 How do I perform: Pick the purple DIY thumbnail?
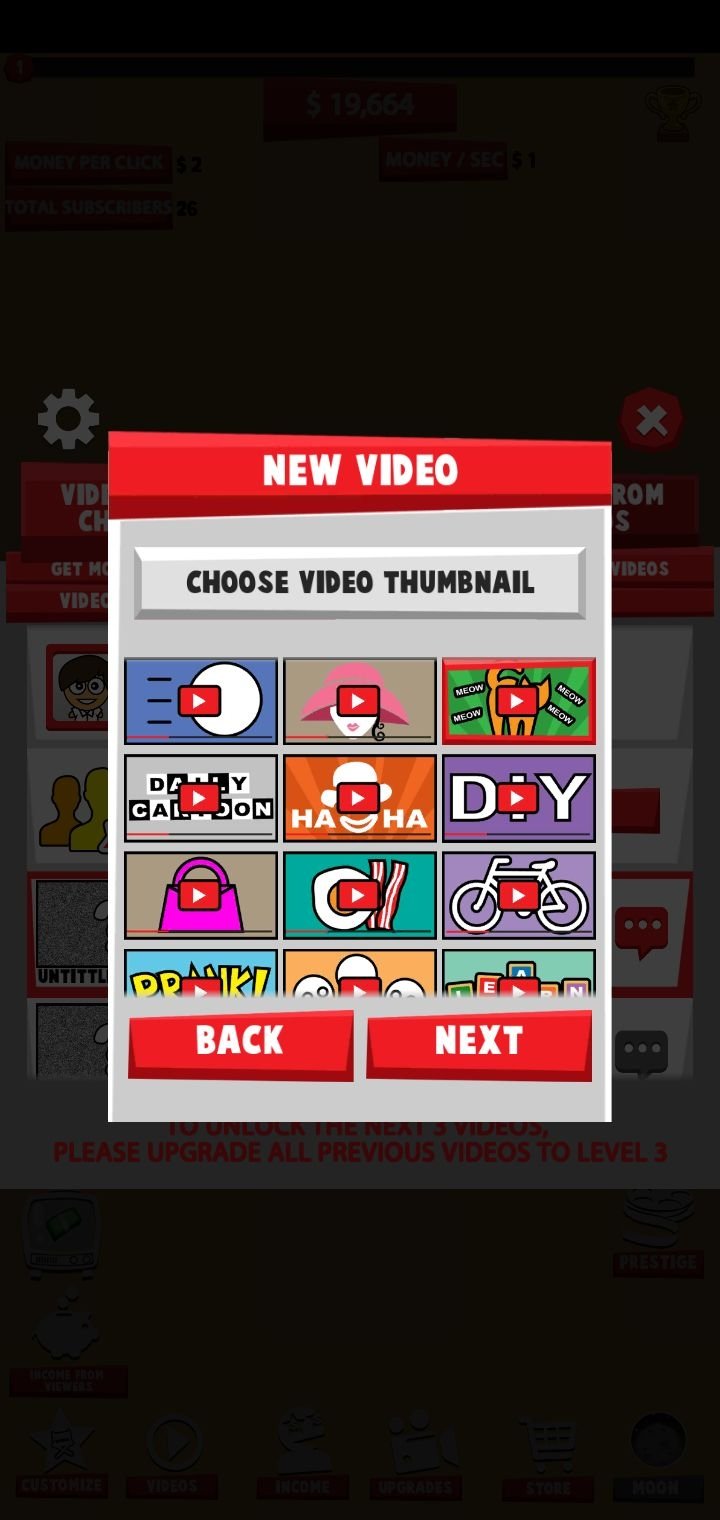[518, 798]
